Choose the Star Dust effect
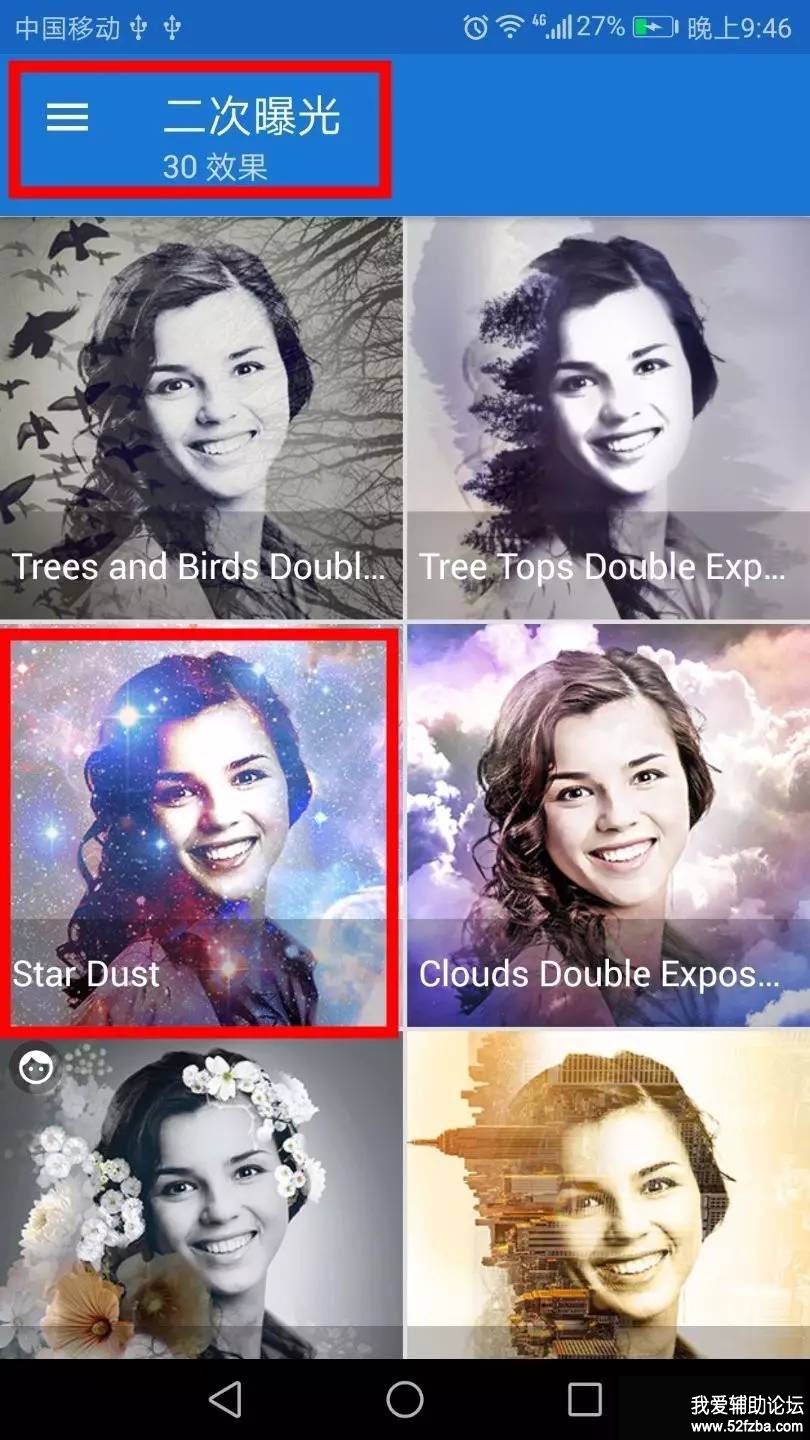 click(x=200, y=826)
